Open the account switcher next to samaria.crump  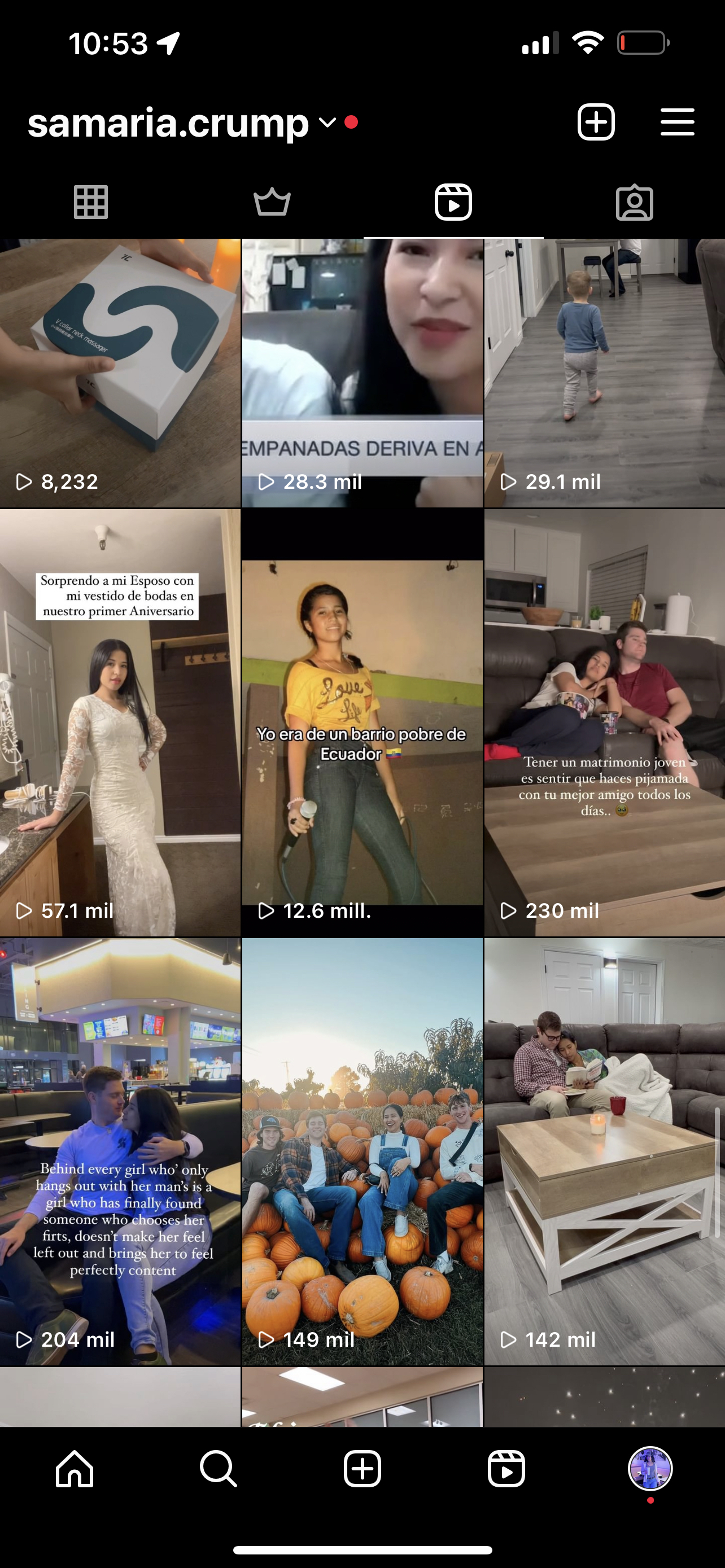pyautogui.click(x=327, y=123)
